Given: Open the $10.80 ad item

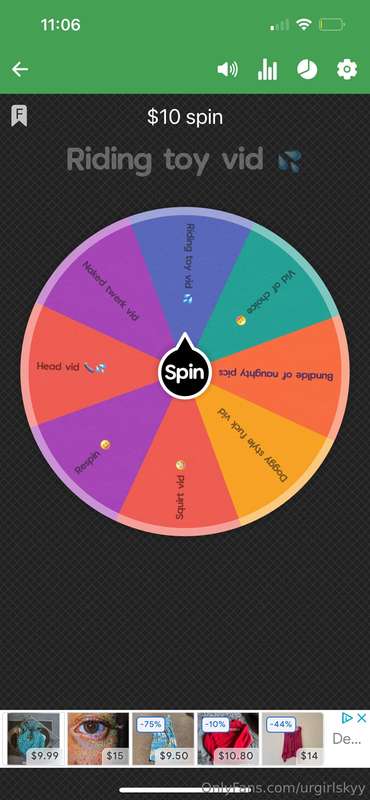Looking at the screenshot, I should 228,739.
